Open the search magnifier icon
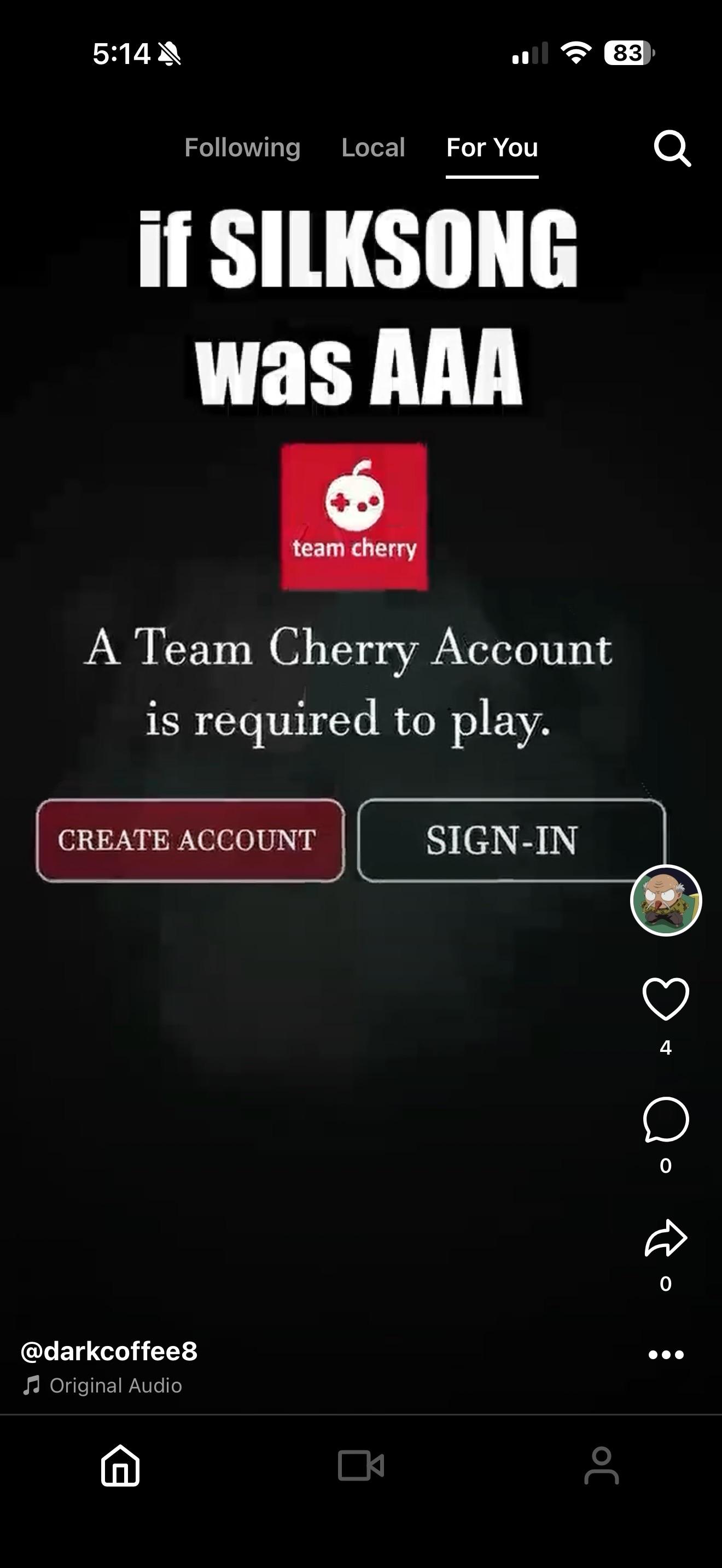This screenshot has height=1568, width=722. (672, 148)
